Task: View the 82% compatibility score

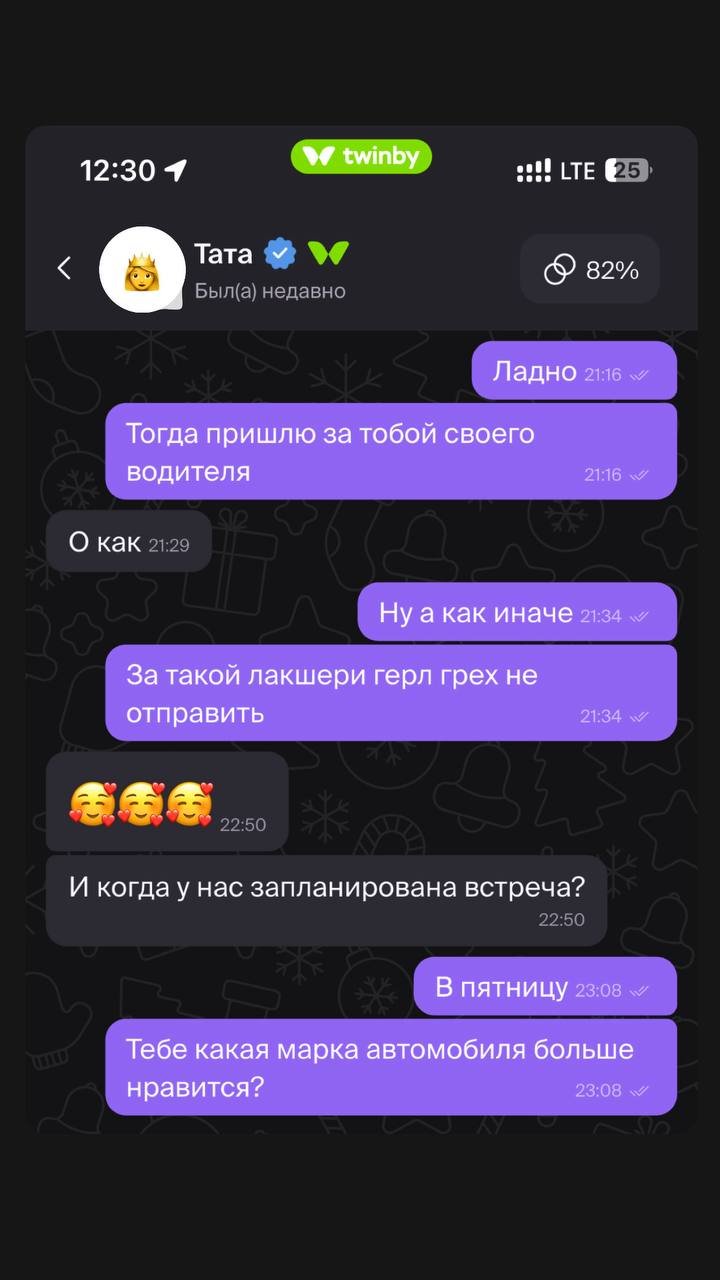Action: pyautogui.click(x=590, y=269)
